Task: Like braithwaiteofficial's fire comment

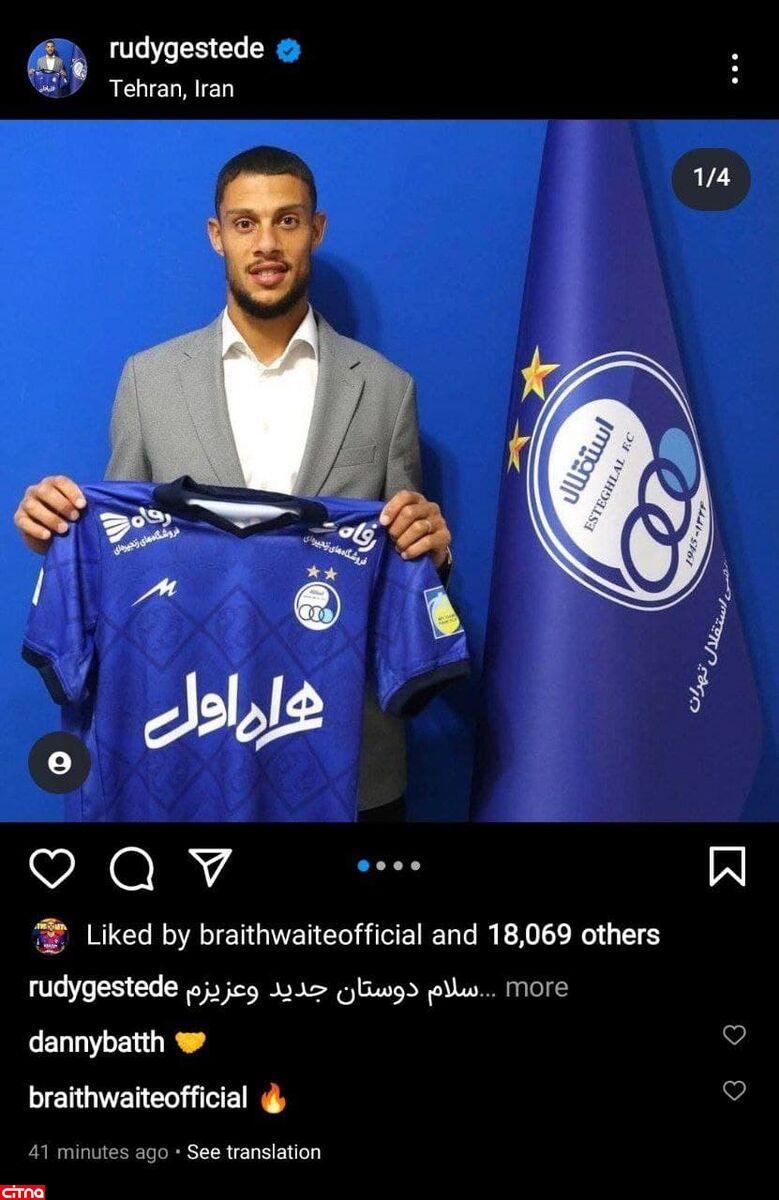Action: pyautogui.click(x=734, y=1091)
